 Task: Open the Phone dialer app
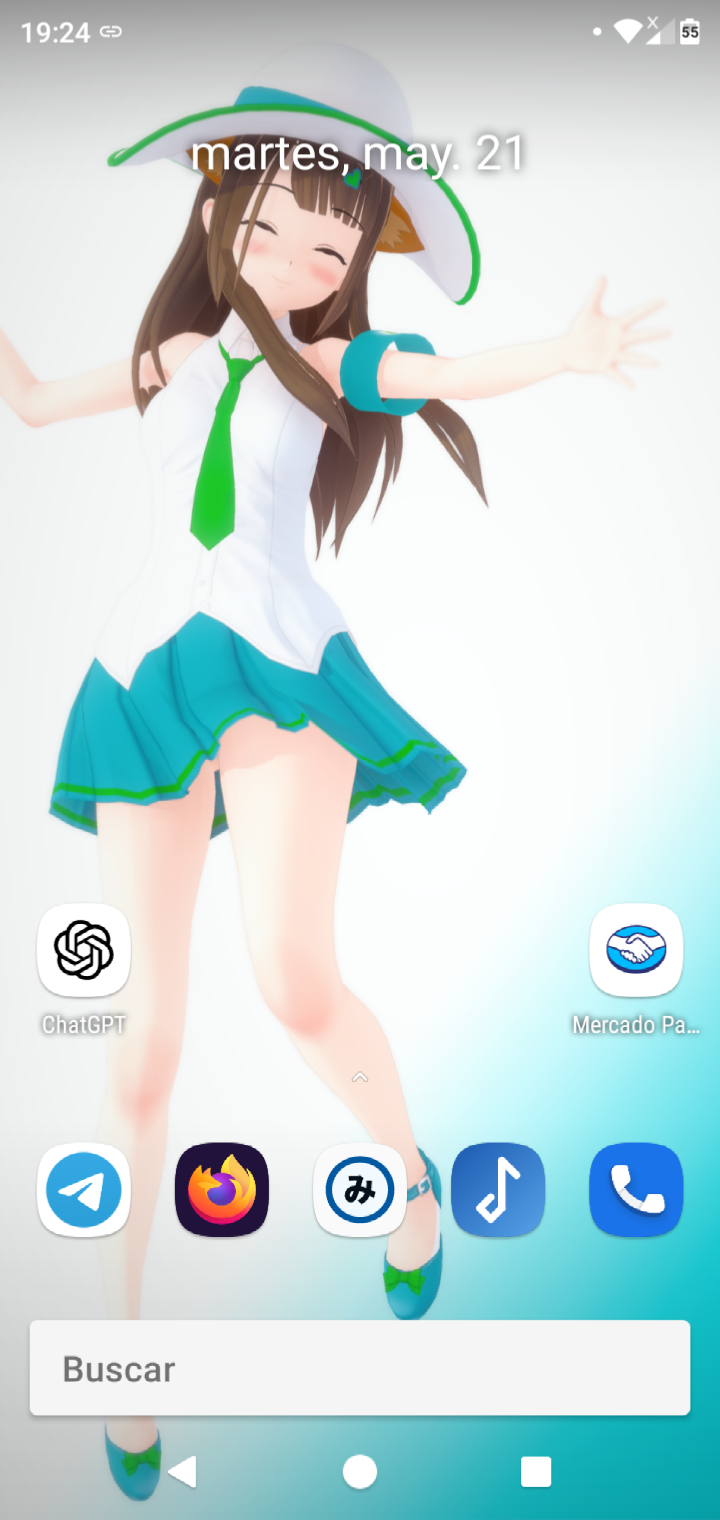(636, 1190)
